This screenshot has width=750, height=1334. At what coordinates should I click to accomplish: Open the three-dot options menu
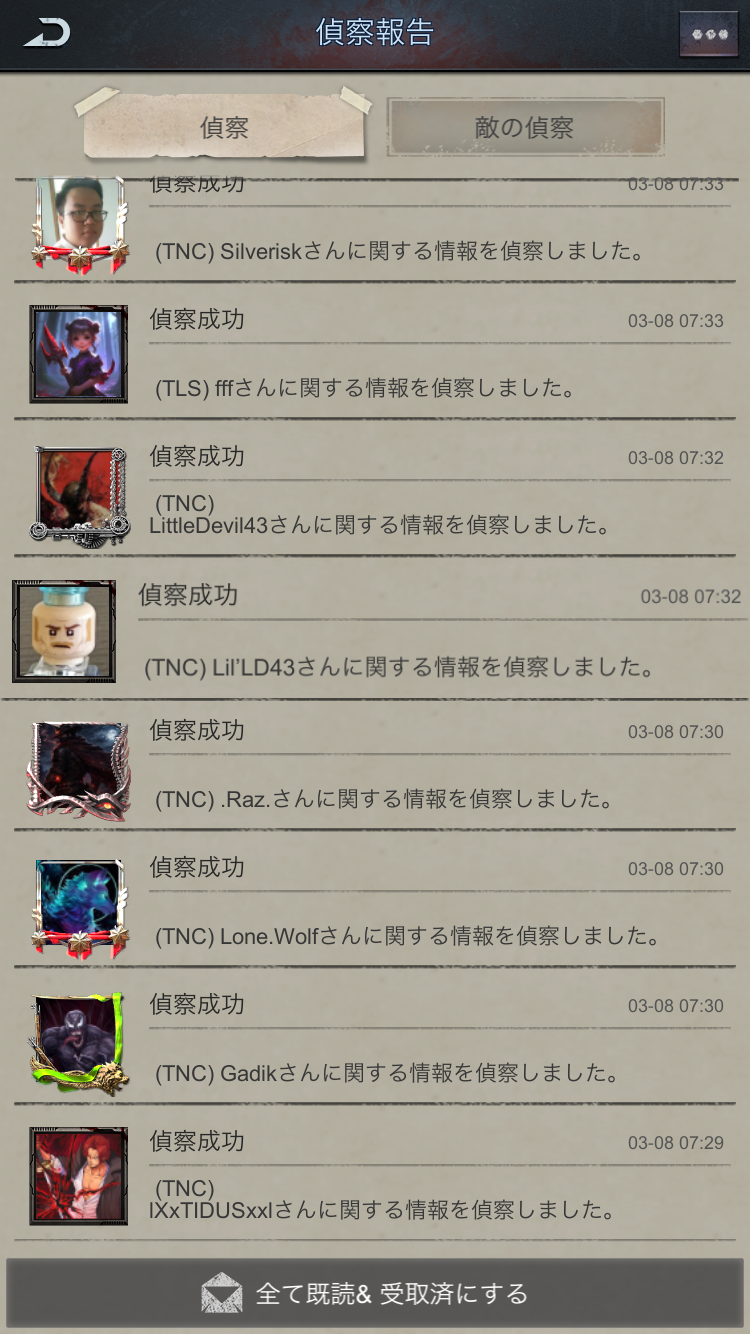(707, 34)
